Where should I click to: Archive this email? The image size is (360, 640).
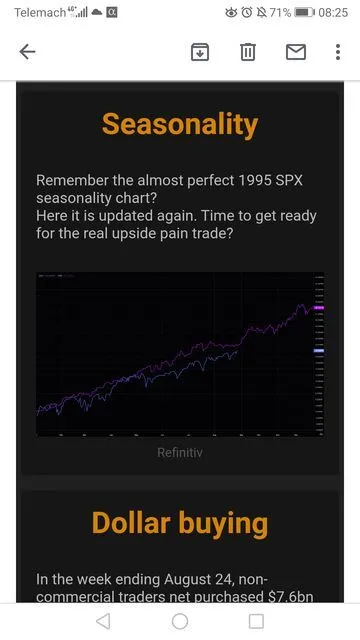tap(200, 52)
